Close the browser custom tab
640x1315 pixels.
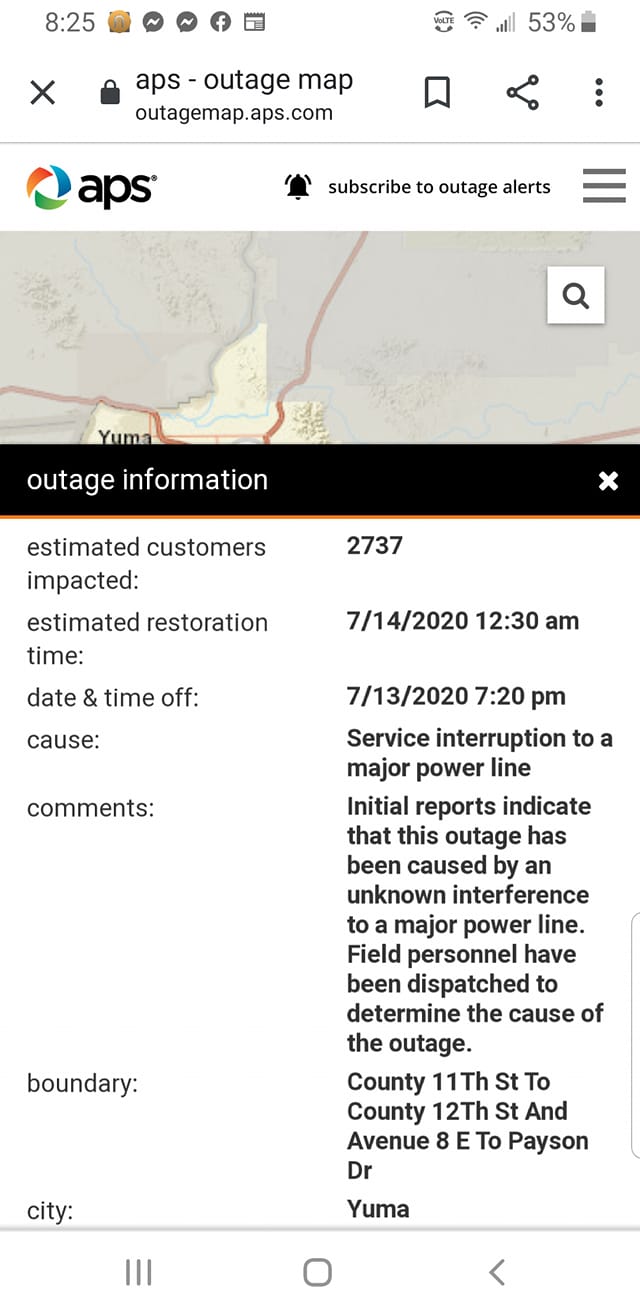coord(42,93)
